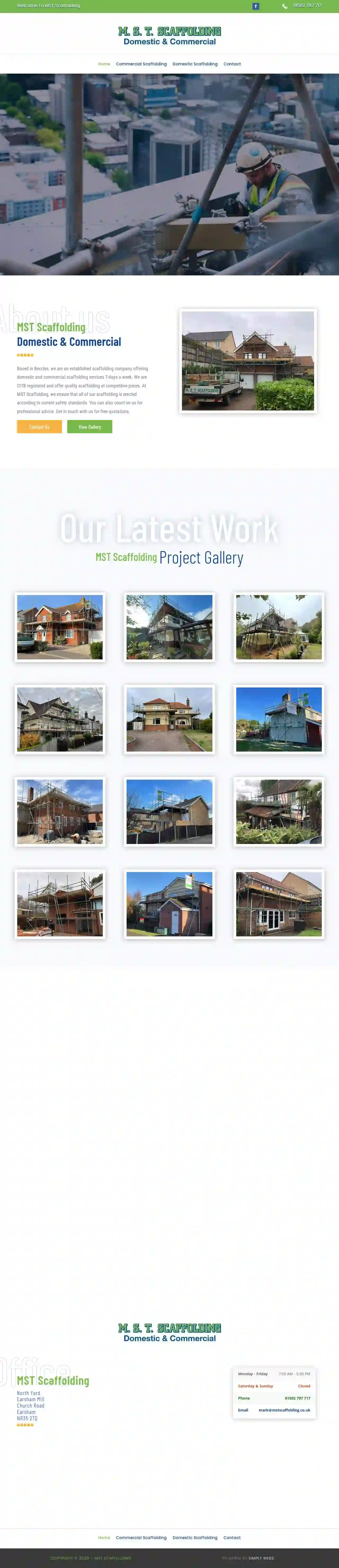Open the blue sheeted scaffold gallery photo

[279, 720]
